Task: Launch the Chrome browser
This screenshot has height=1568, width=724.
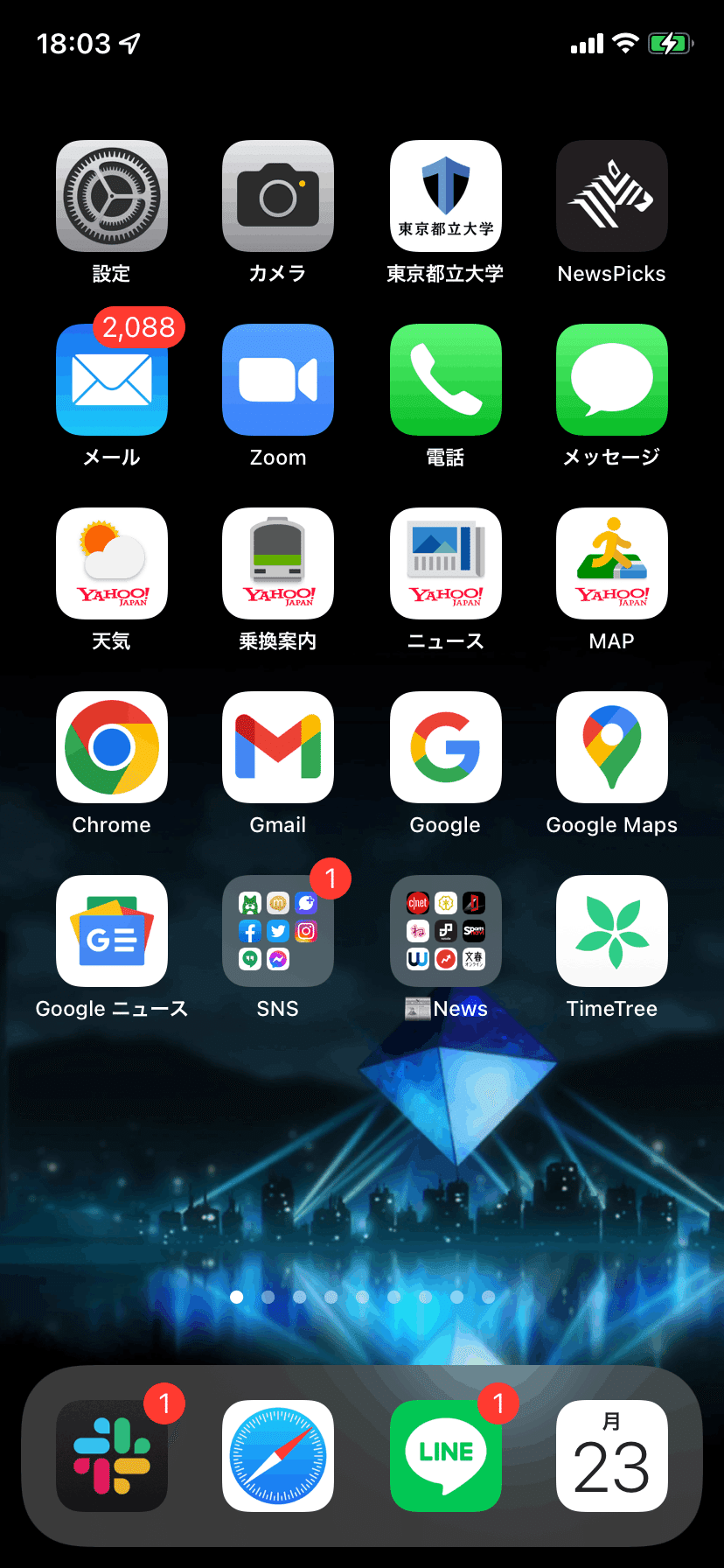Action: point(111,747)
